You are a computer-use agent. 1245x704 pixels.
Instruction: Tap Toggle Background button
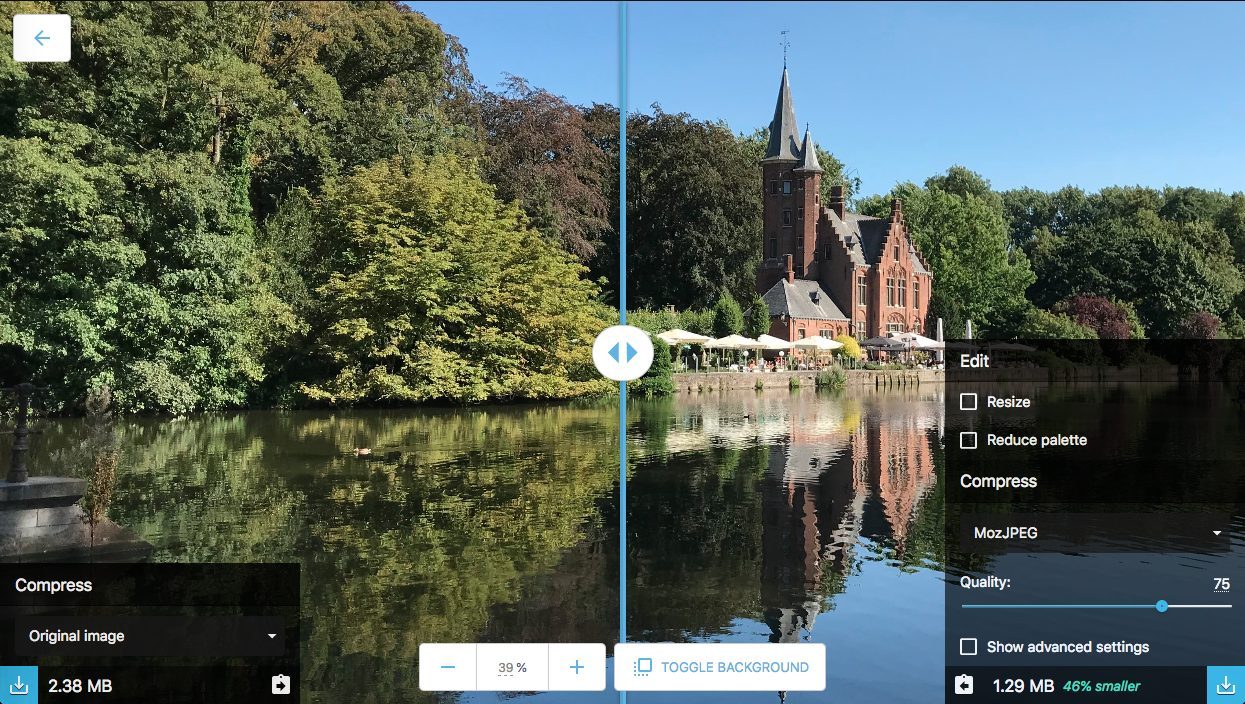(x=720, y=667)
